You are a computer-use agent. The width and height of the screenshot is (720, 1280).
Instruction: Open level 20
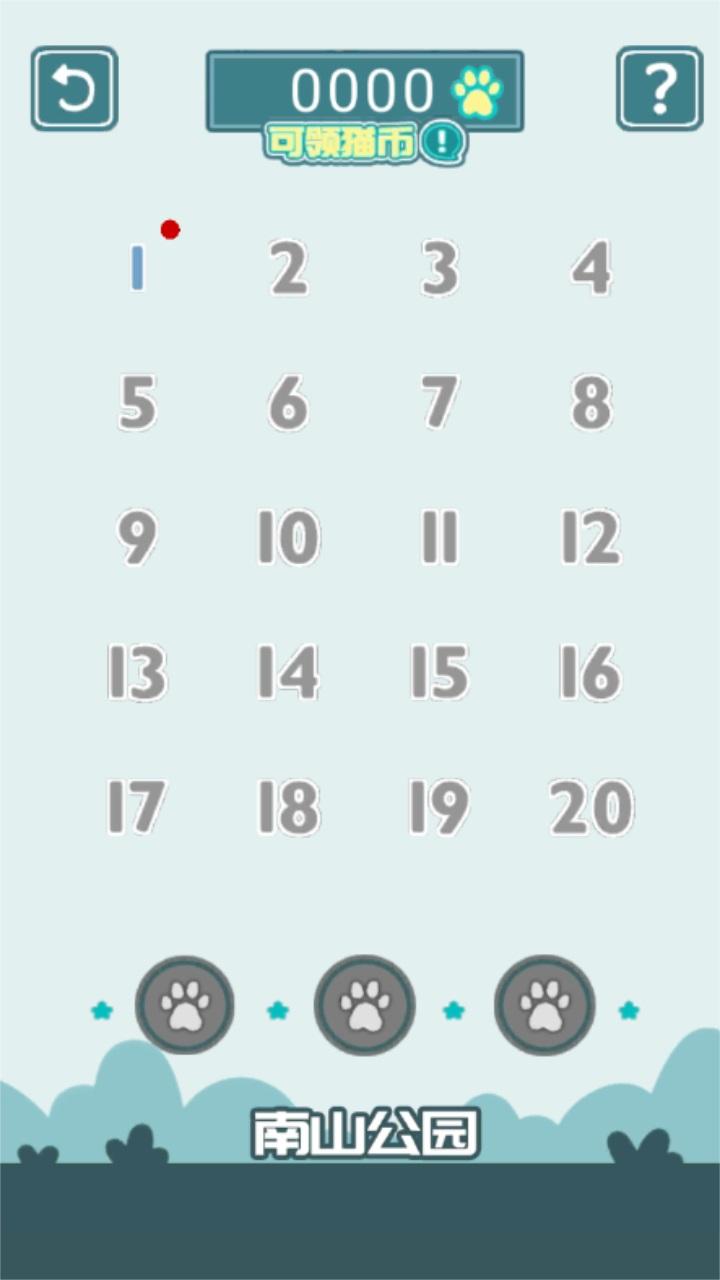tap(591, 806)
